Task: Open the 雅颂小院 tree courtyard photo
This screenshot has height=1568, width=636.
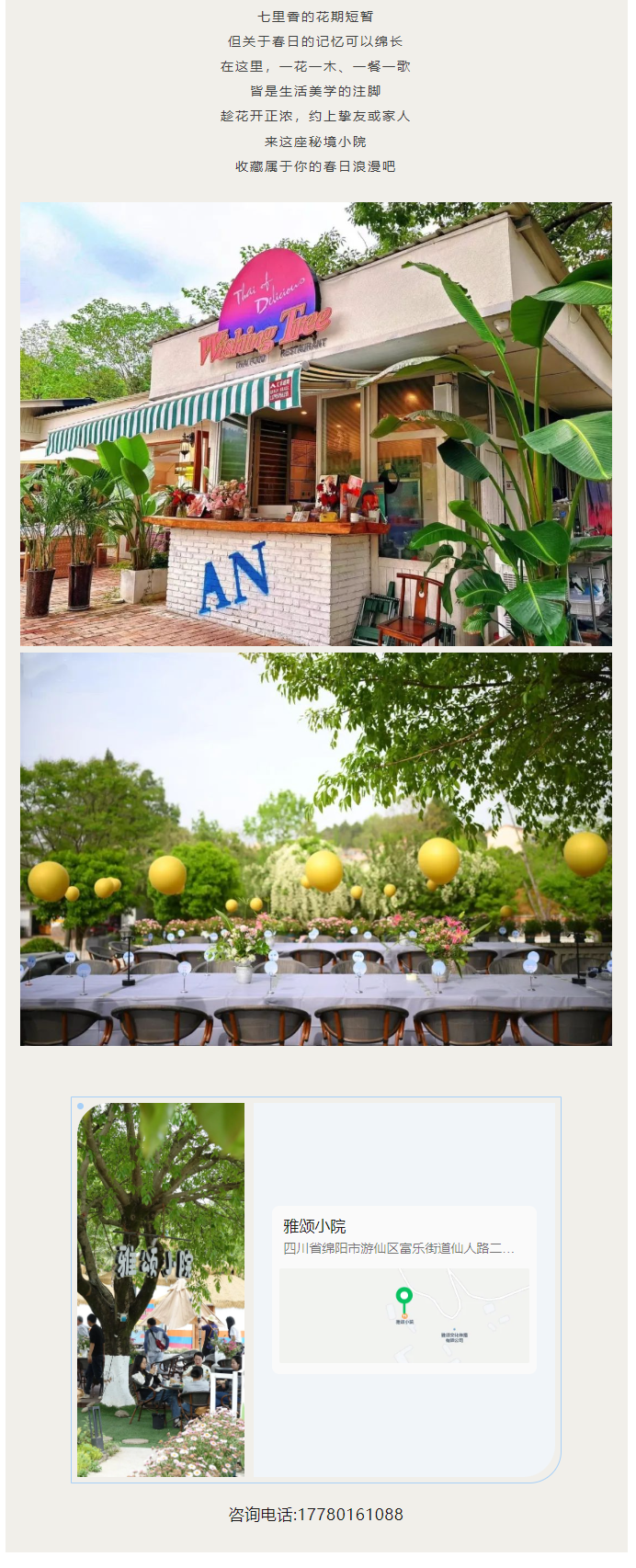Action: [x=161, y=1289]
